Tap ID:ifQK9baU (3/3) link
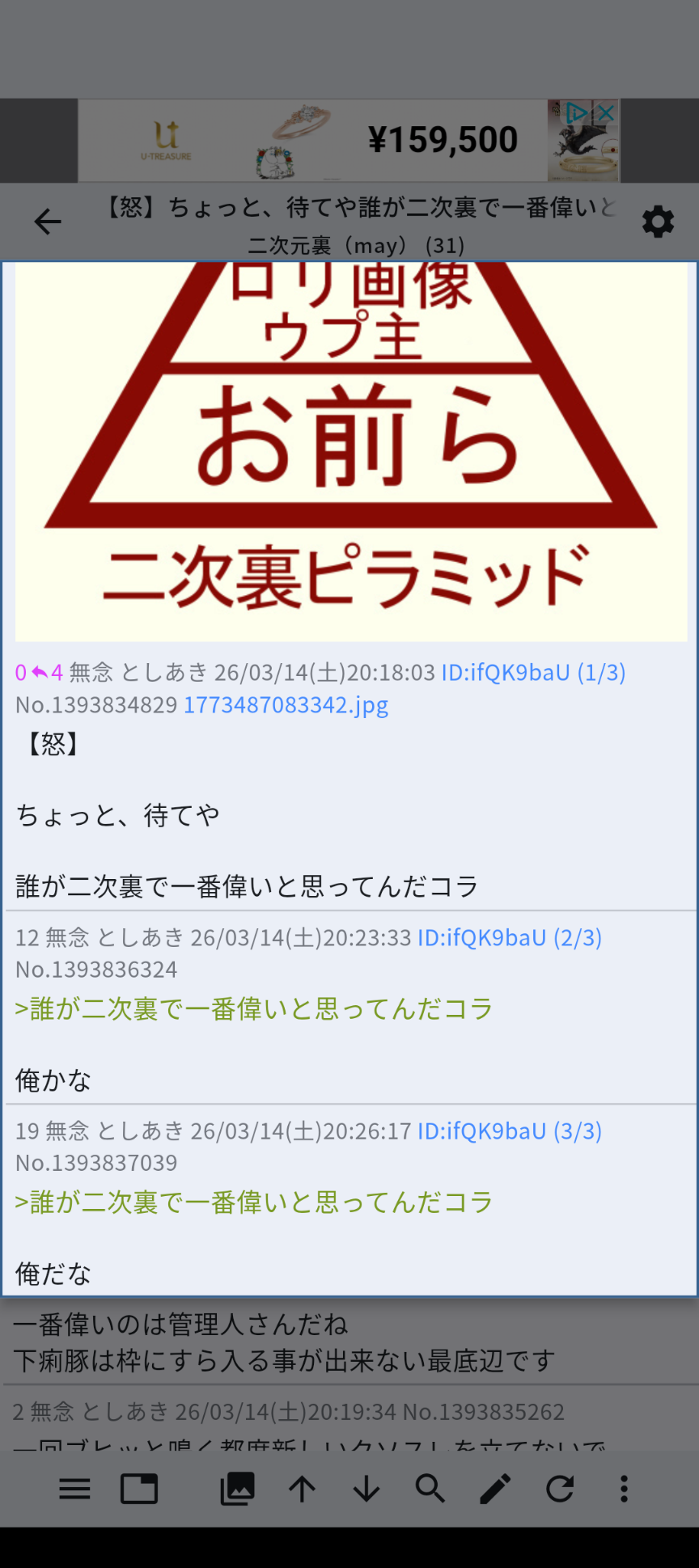 coord(510,1131)
